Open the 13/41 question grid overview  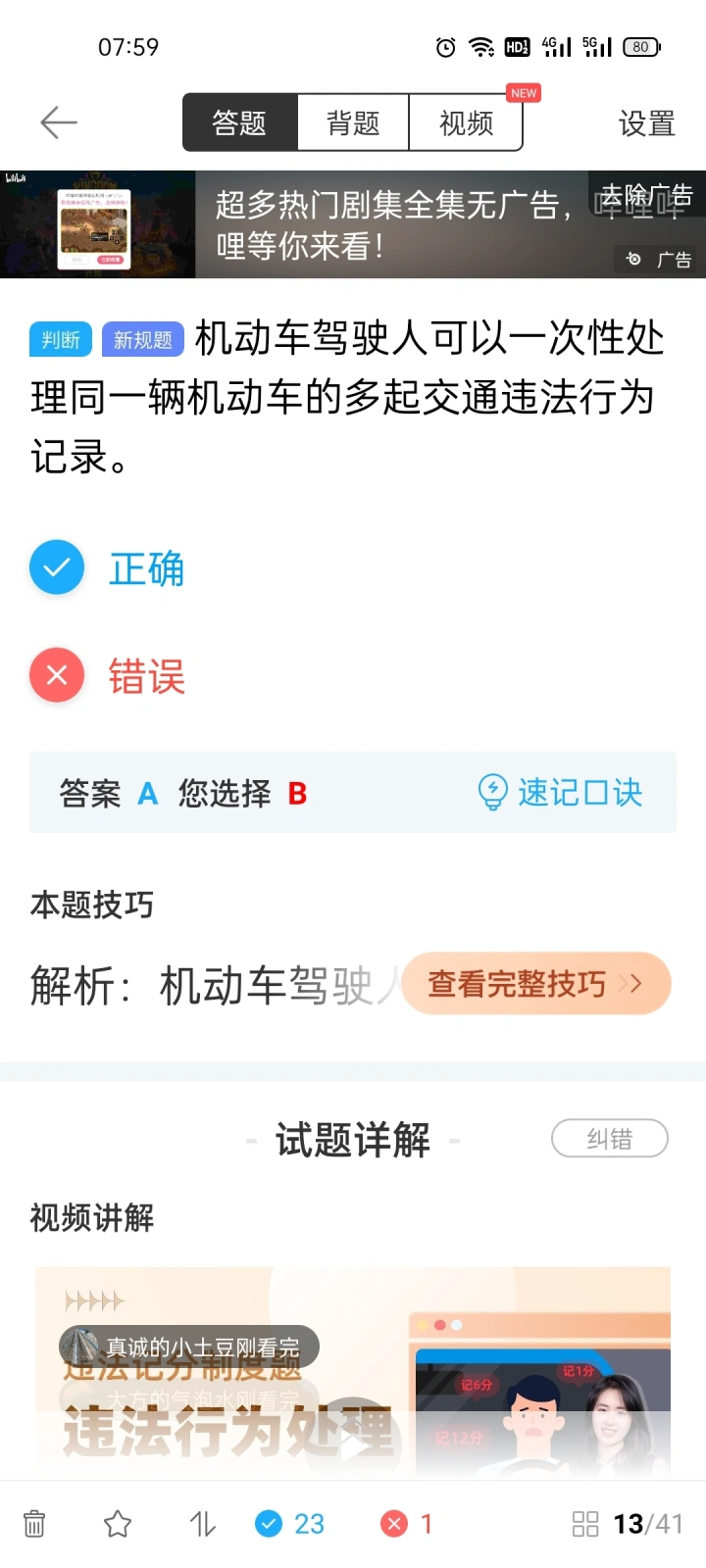tap(628, 1524)
